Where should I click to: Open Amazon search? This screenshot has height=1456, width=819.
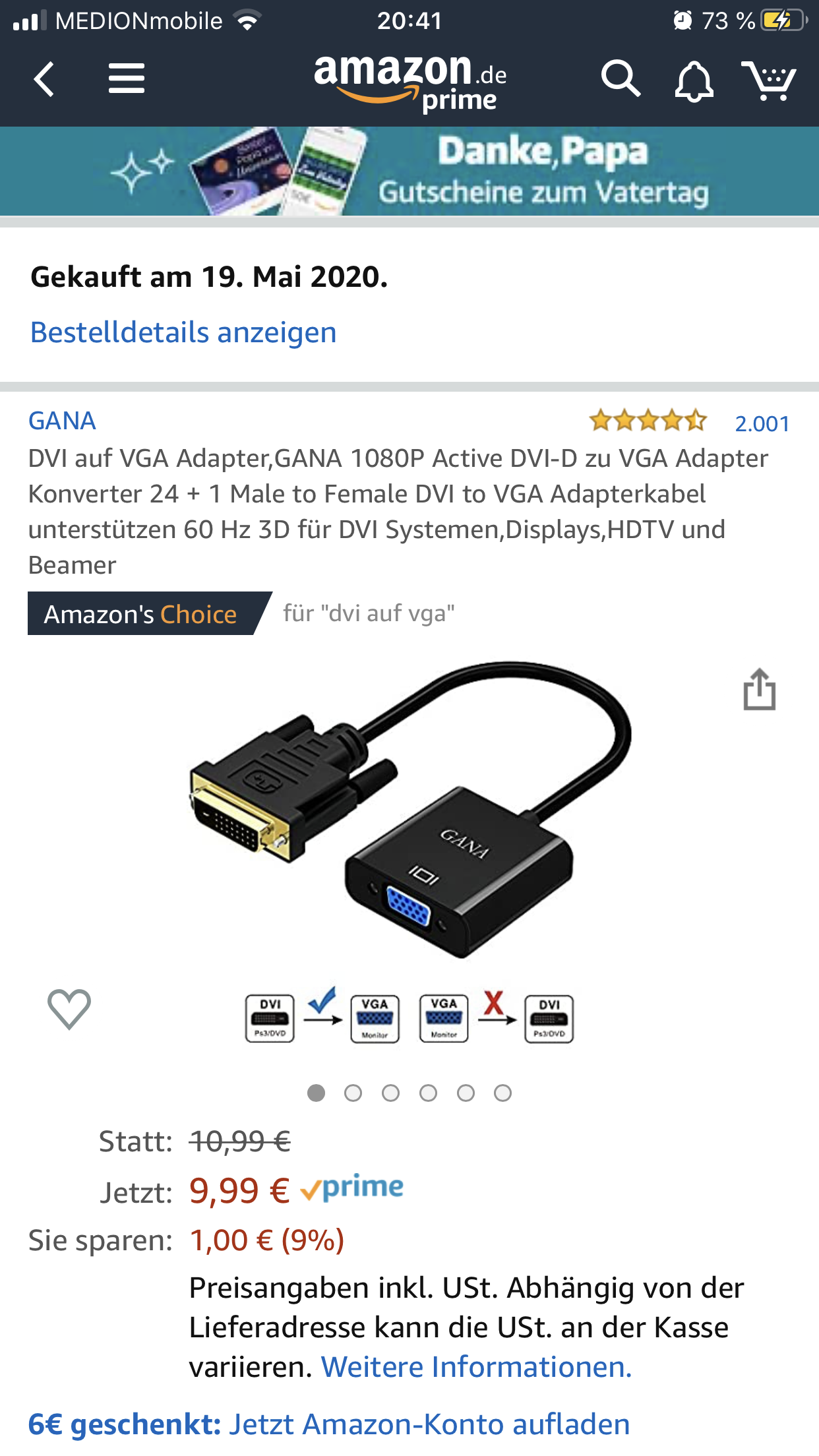click(x=620, y=79)
